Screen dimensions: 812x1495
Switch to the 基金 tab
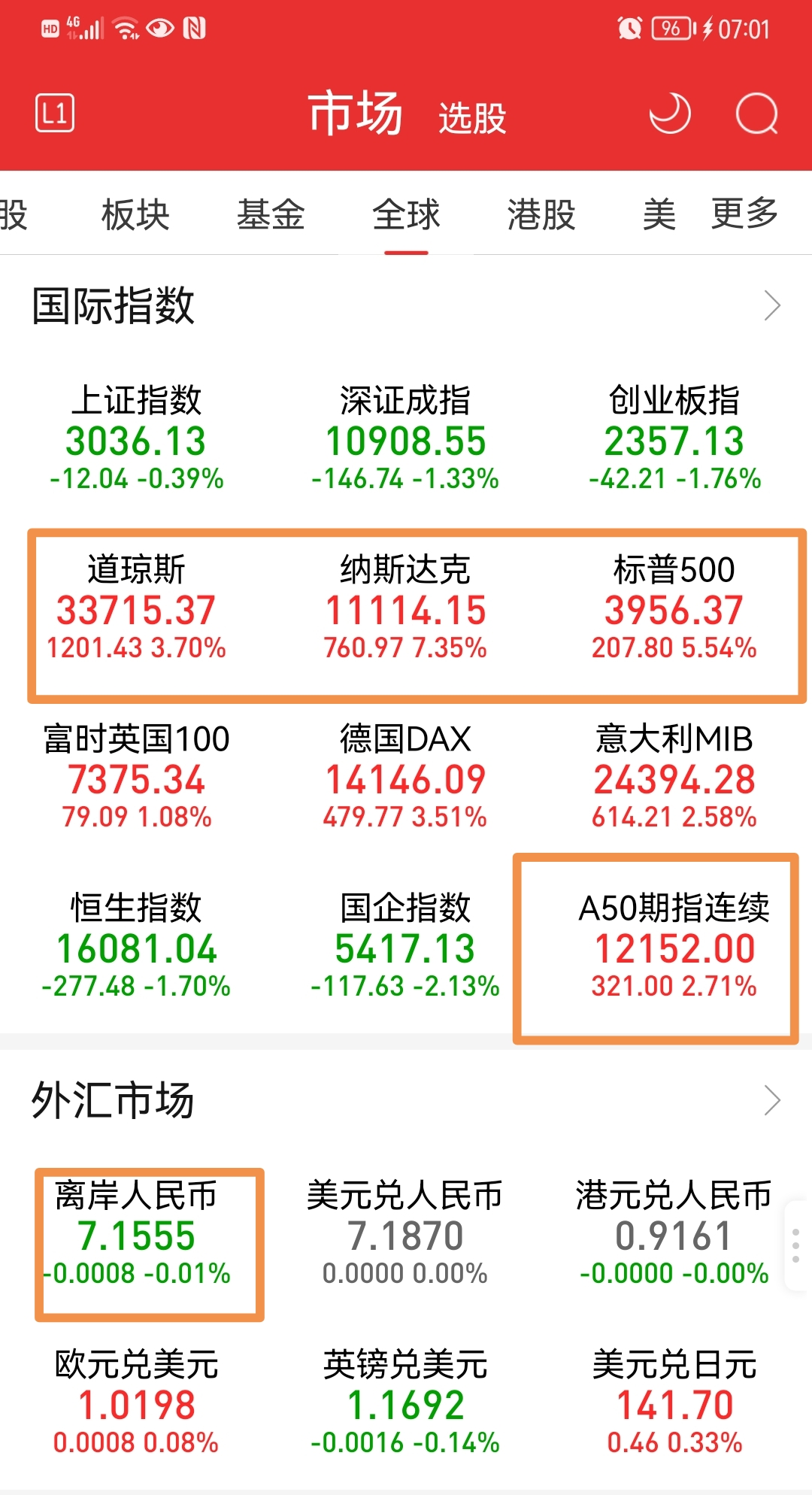point(271,215)
